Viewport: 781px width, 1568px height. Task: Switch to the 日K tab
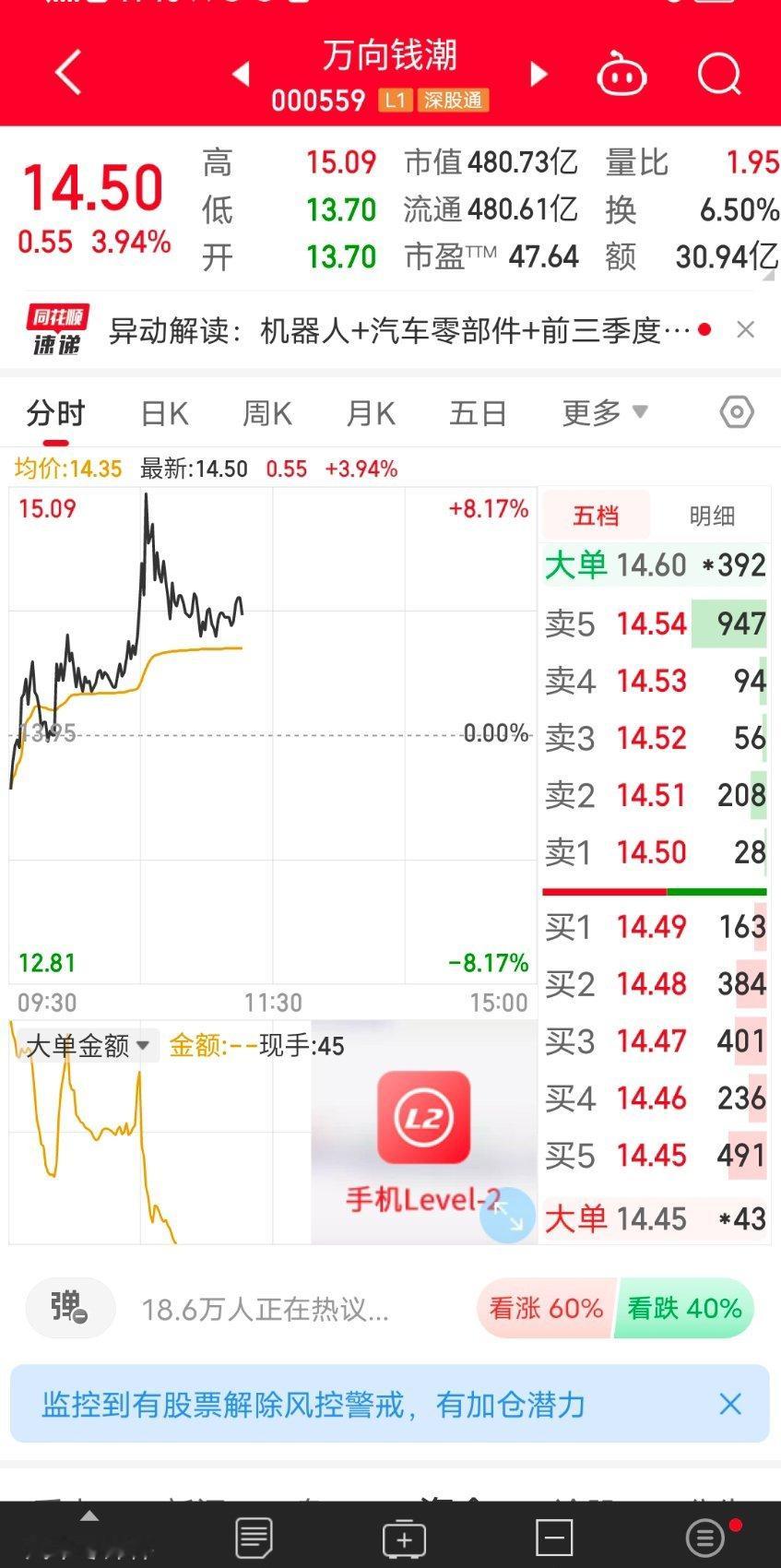click(x=162, y=413)
